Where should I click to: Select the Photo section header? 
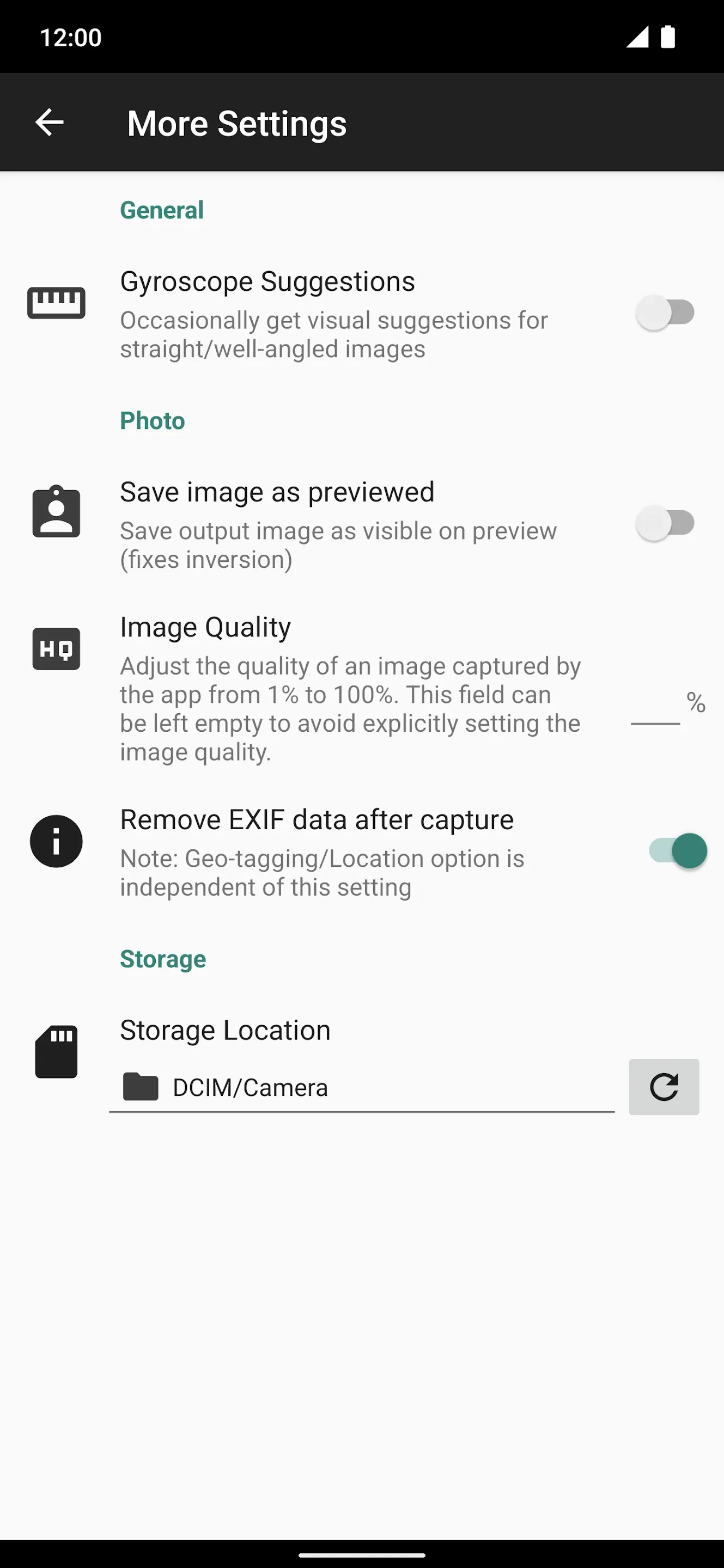point(152,420)
